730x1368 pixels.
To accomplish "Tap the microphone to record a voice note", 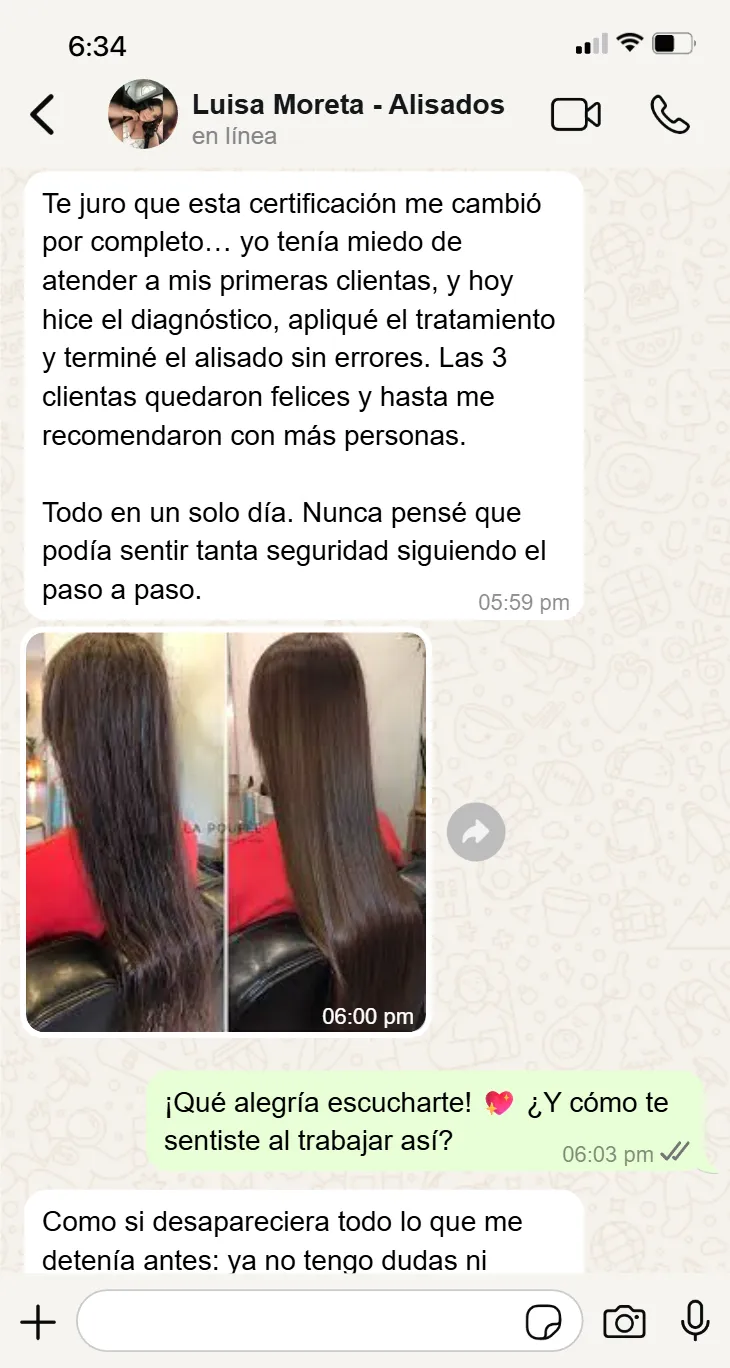I will pos(693,1321).
